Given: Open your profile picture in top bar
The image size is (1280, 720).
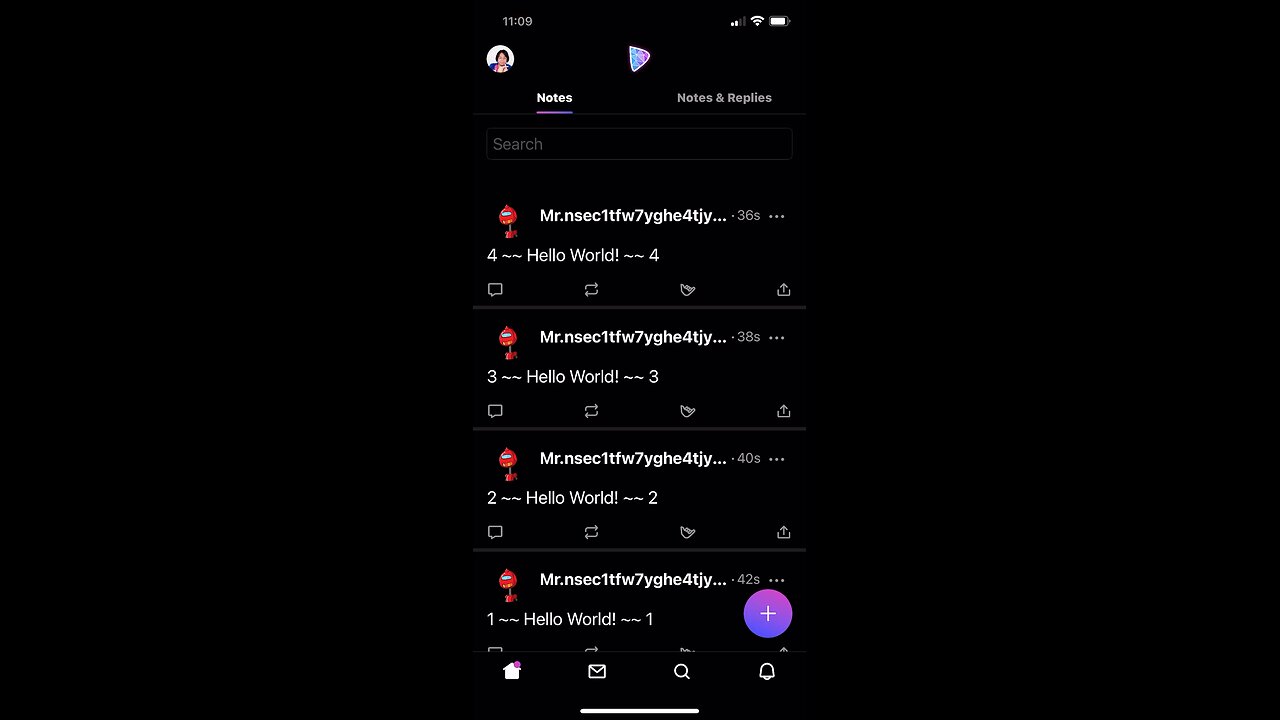Looking at the screenshot, I should [500, 59].
